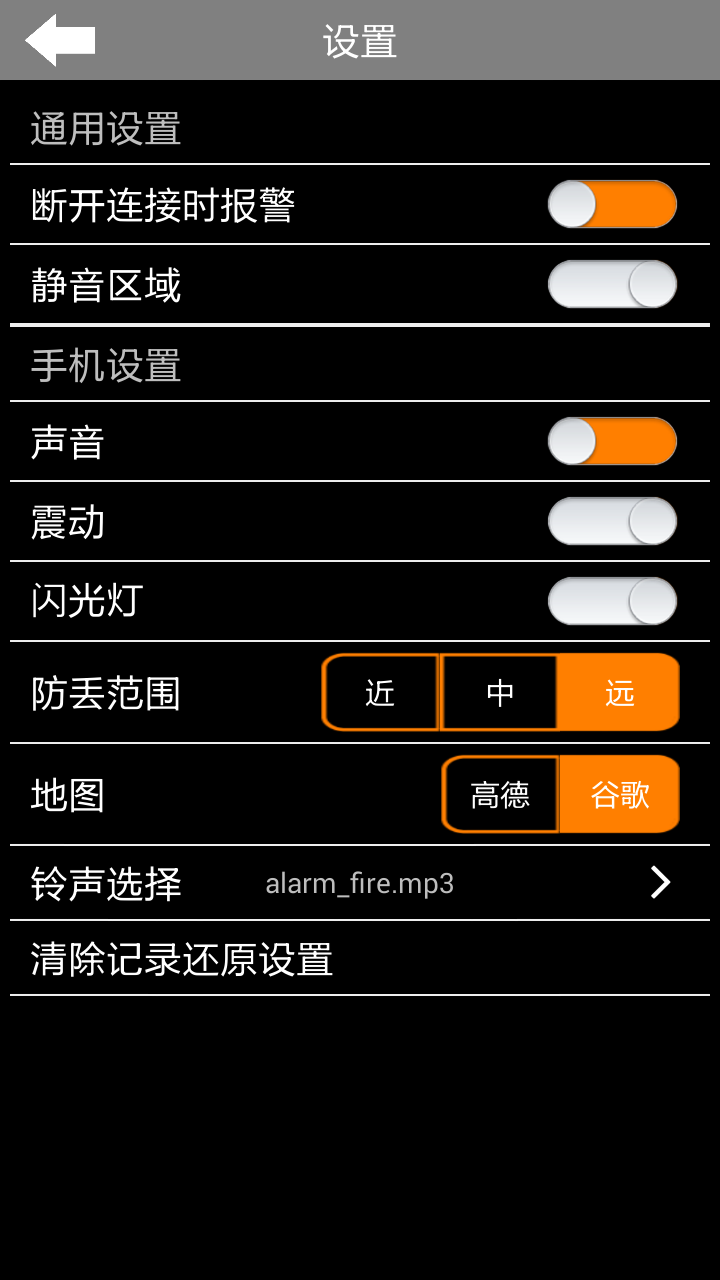This screenshot has width=720, height=1280.
Task: Go back using the top-left arrow
Action: tap(60, 41)
